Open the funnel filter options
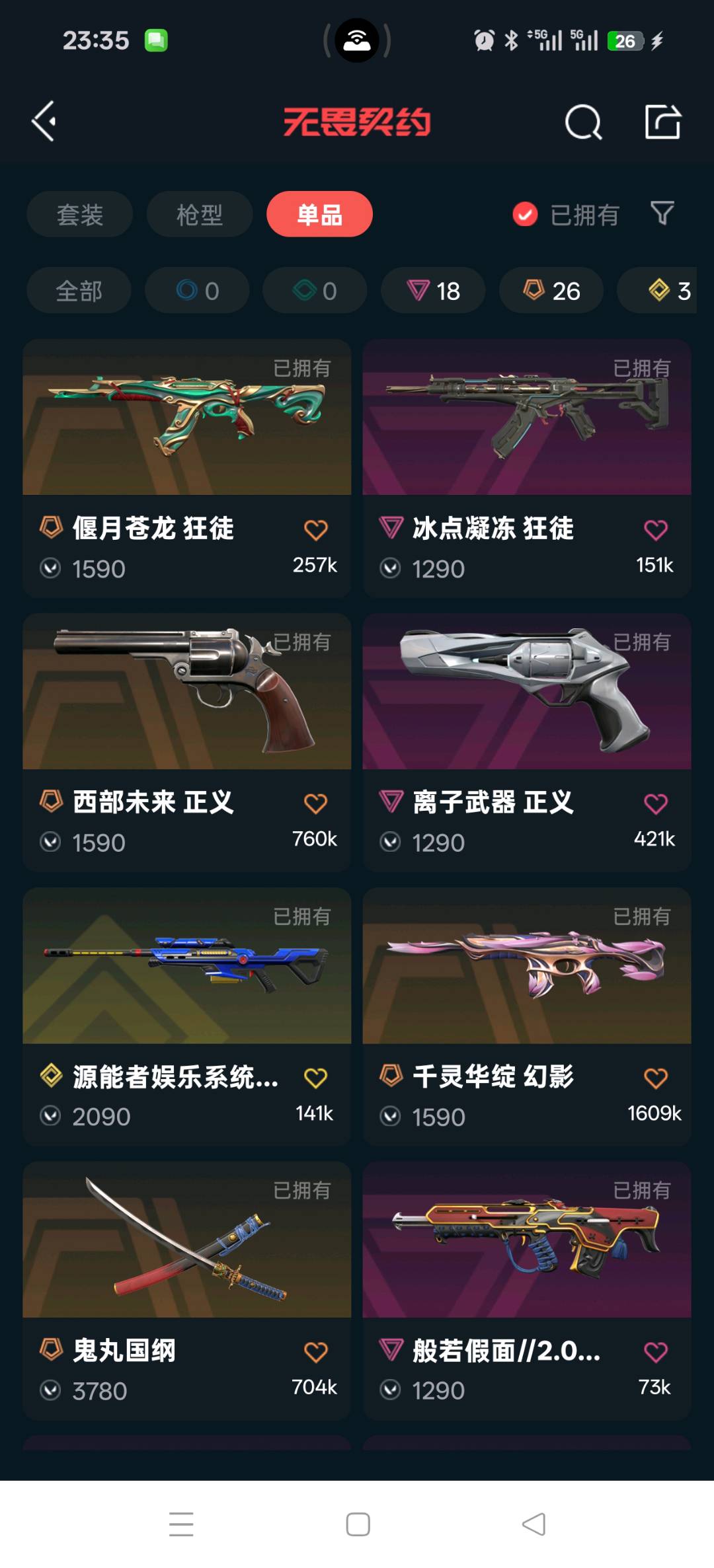The width and height of the screenshot is (714, 1568). pos(662,213)
